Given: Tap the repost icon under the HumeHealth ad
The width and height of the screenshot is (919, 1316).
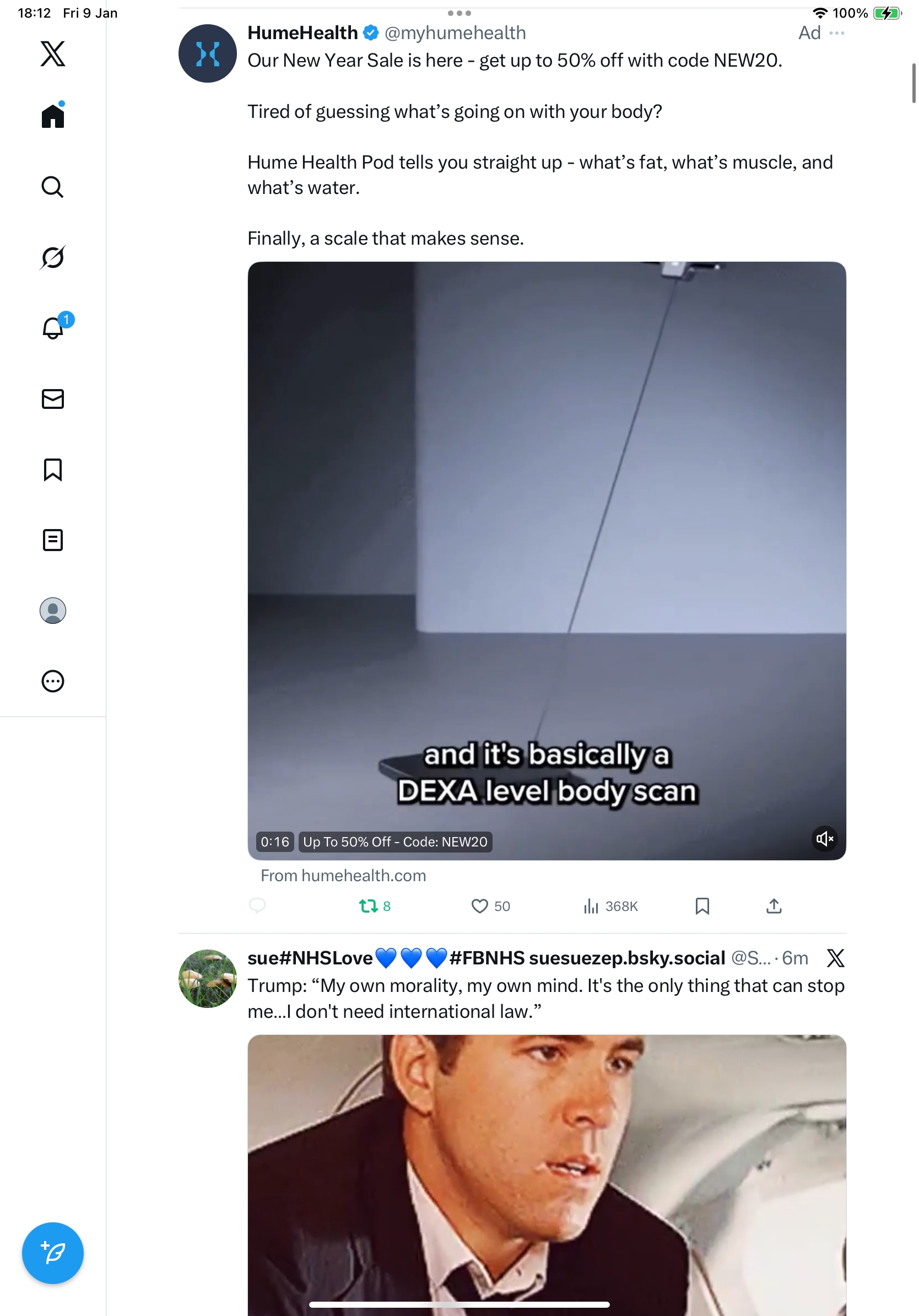Looking at the screenshot, I should tap(369, 905).
